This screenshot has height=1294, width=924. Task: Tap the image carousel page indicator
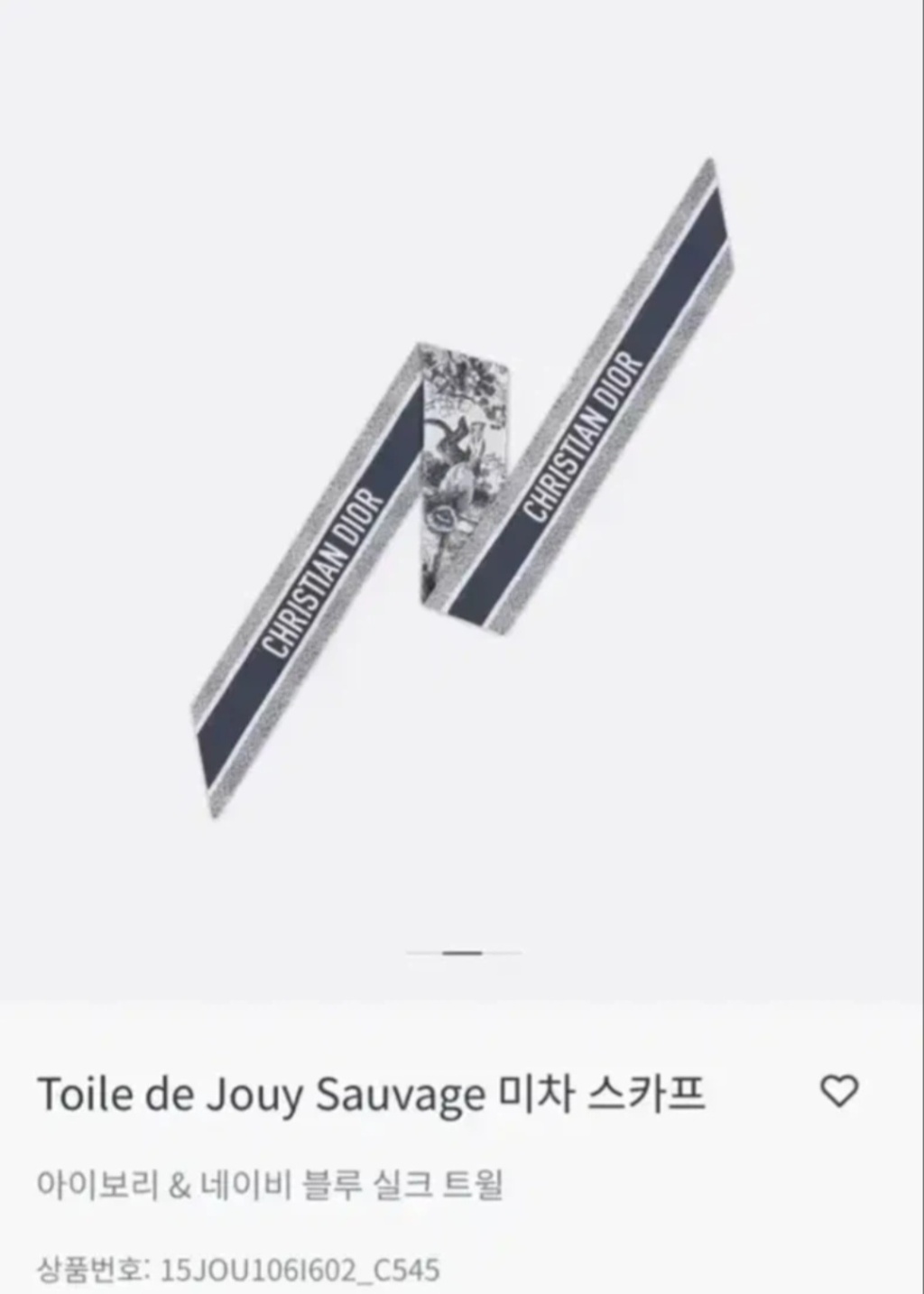point(463,952)
